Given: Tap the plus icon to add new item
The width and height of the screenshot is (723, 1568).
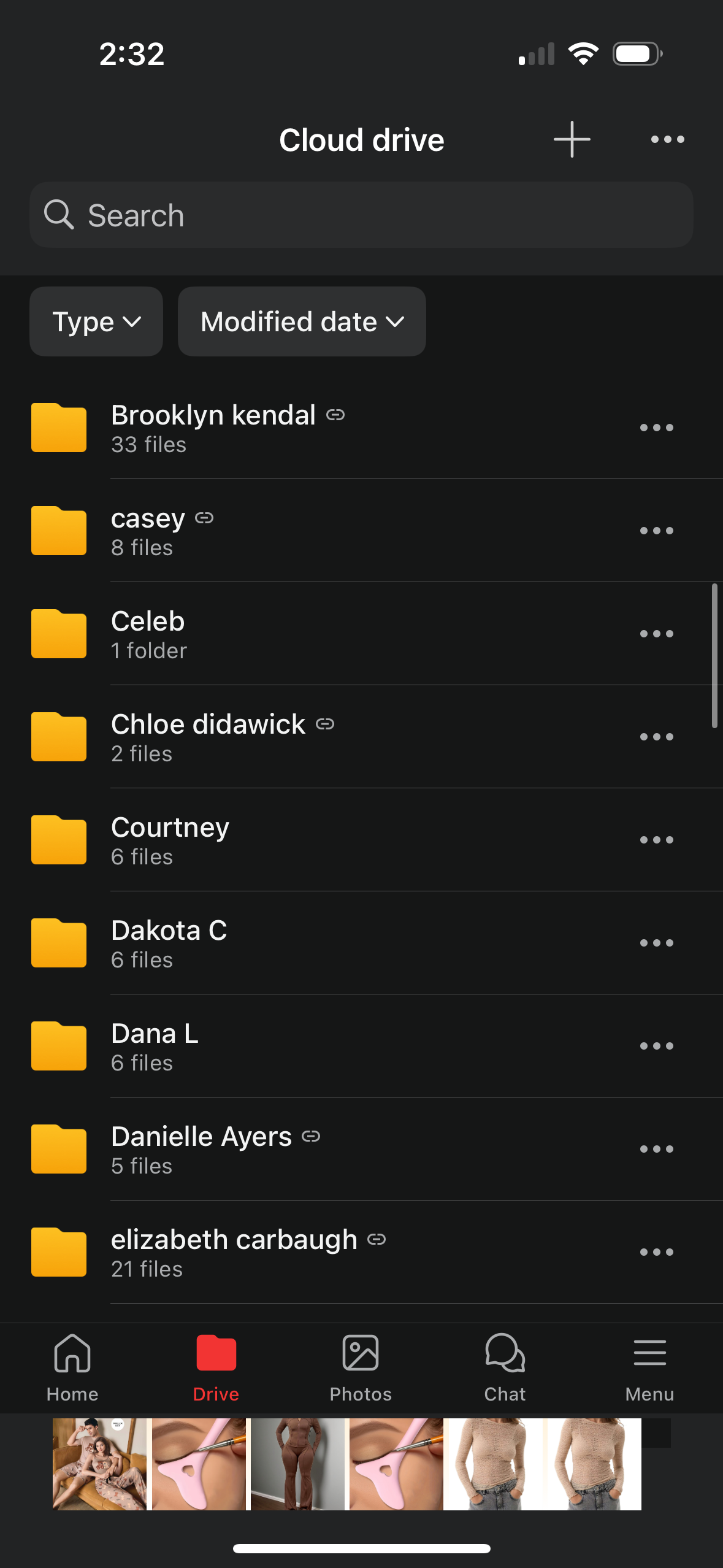Looking at the screenshot, I should coord(572,140).
